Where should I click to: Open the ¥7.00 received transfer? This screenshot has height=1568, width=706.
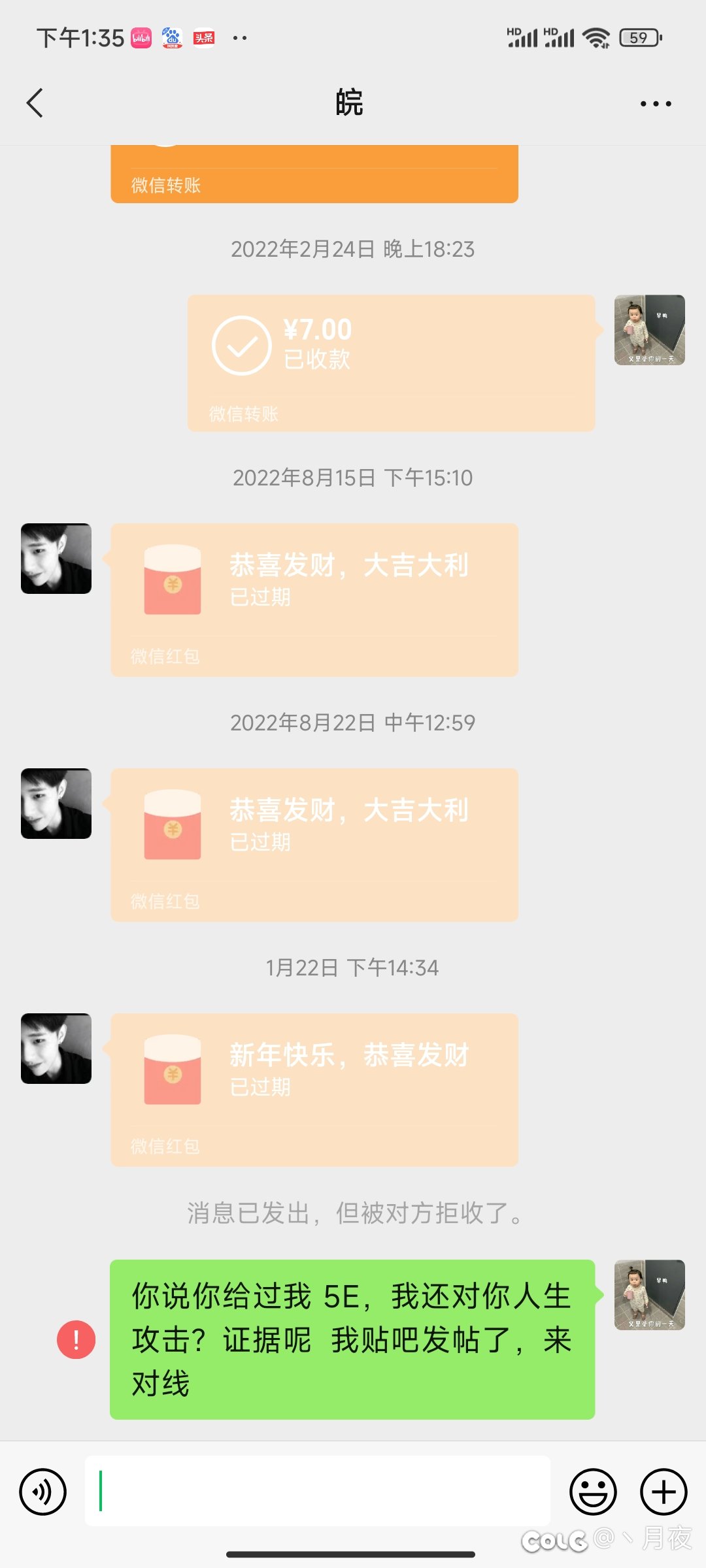[x=391, y=363]
